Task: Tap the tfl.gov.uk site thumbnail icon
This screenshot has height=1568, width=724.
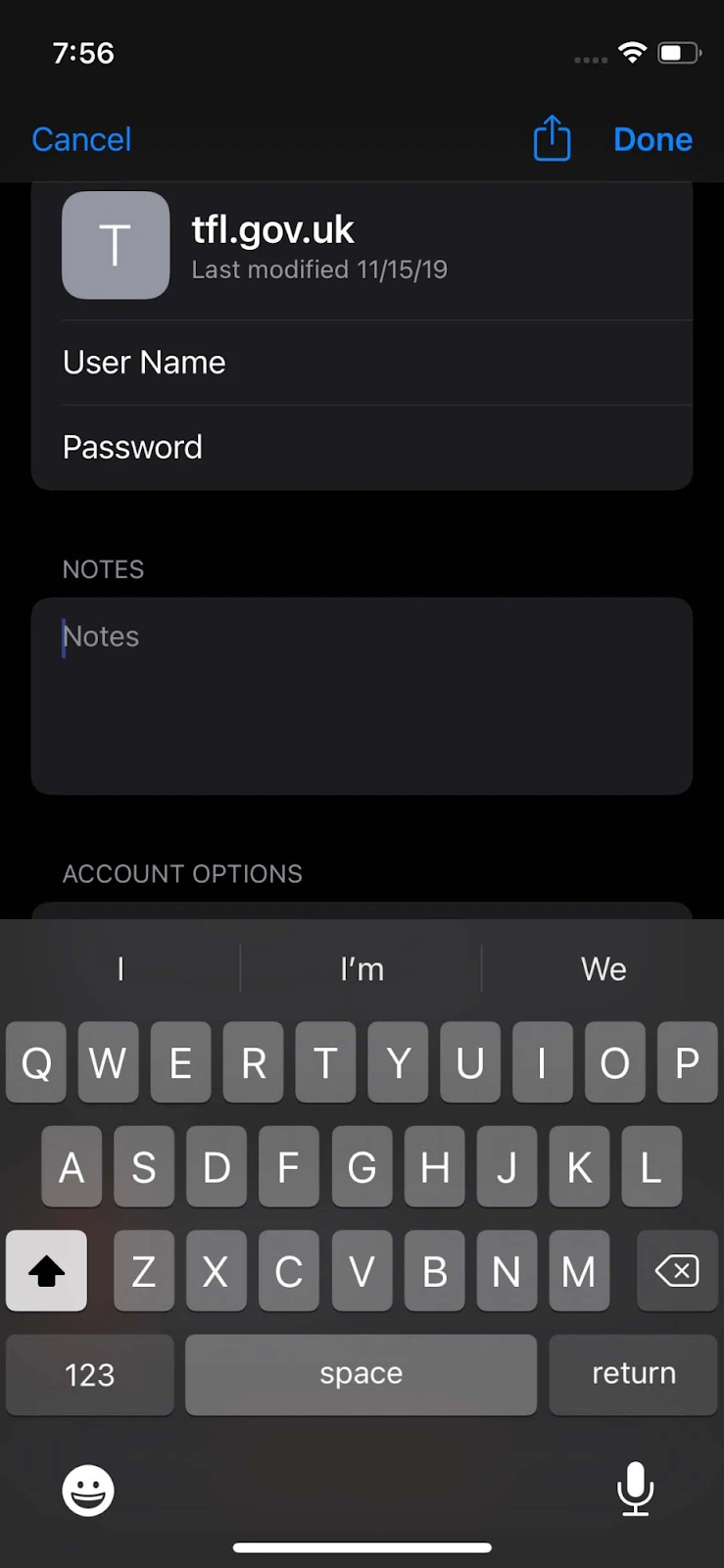Action: pos(116,245)
